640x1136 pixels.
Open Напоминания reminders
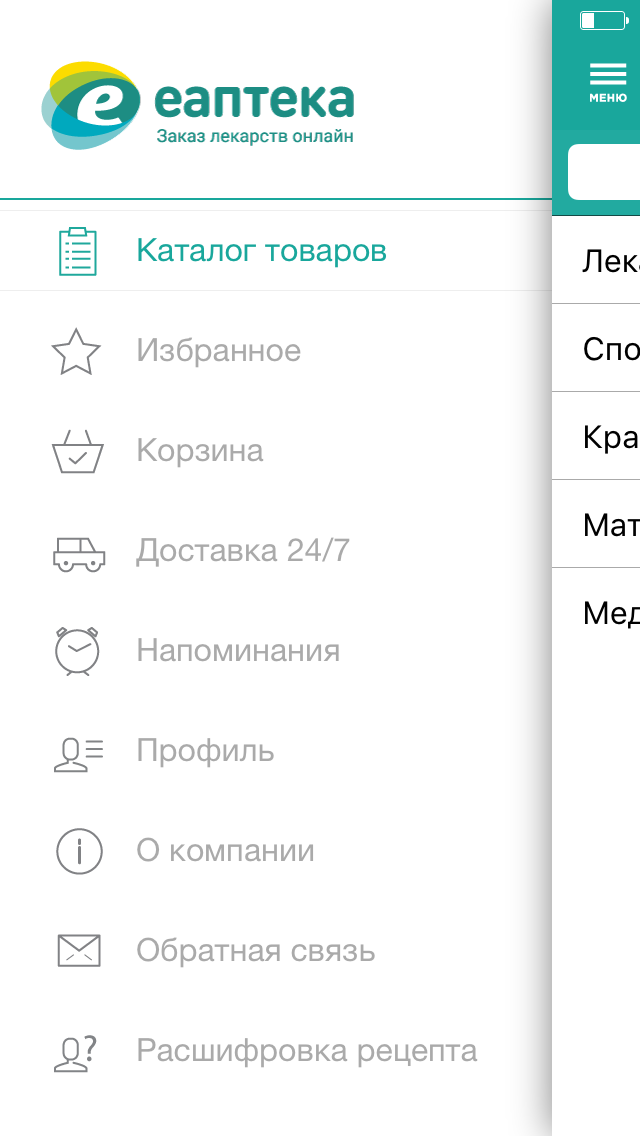click(x=238, y=651)
